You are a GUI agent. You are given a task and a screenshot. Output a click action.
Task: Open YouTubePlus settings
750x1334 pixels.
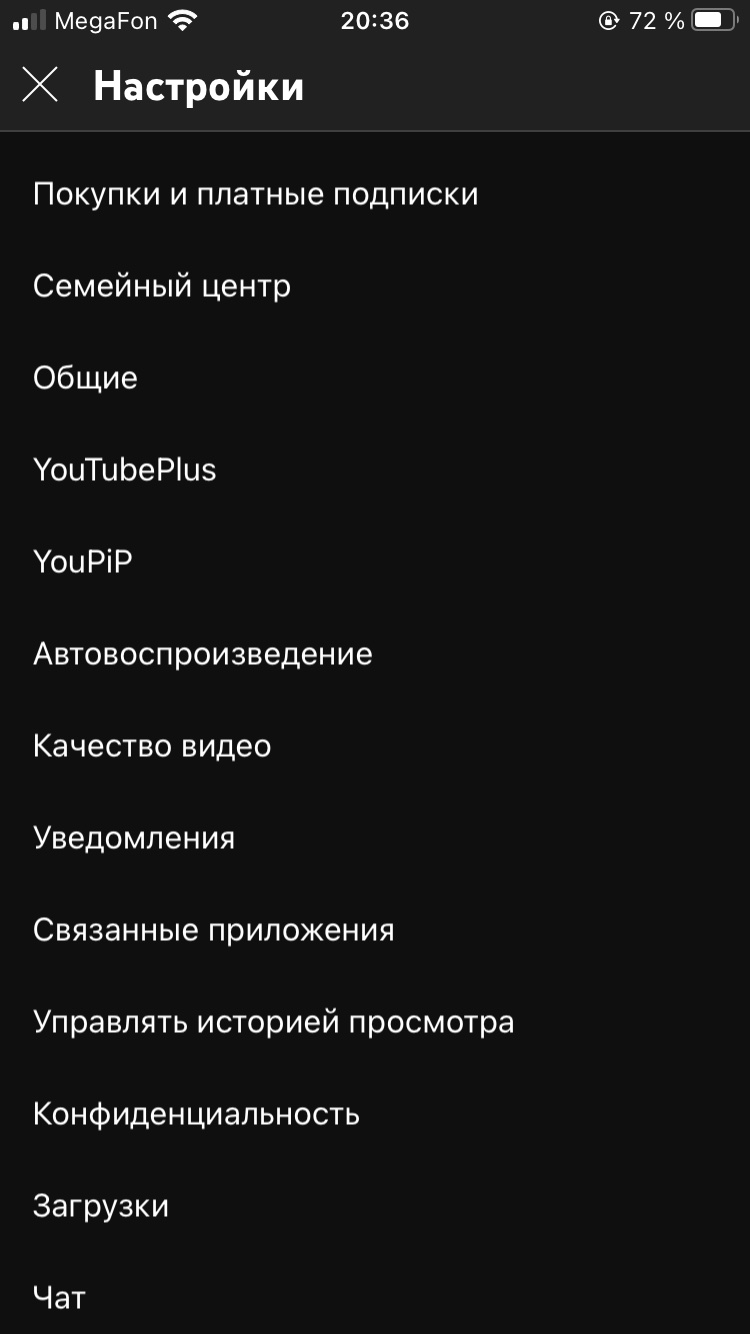(375, 470)
